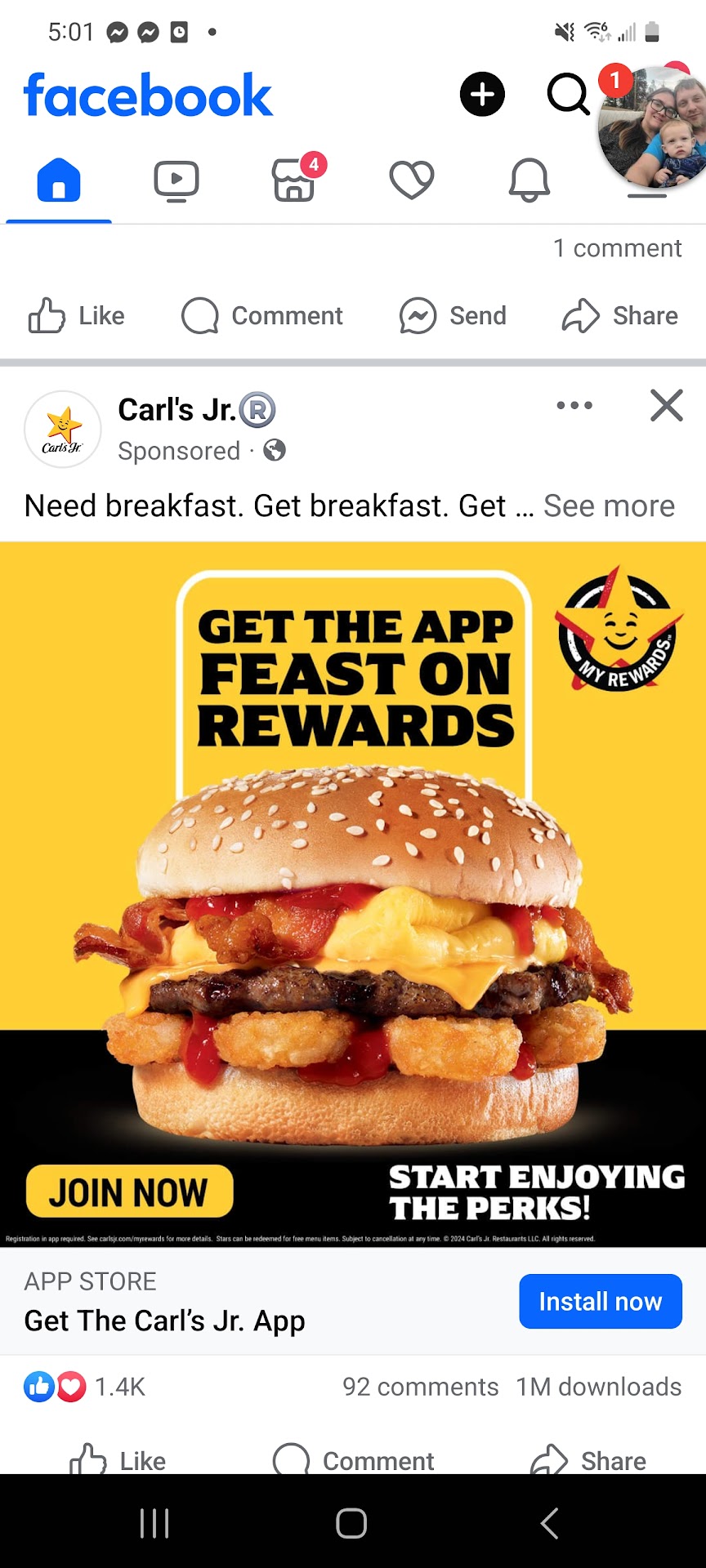Open recent apps from navigation bar
The height and width of the screenshot is (1568, 706).
click(x=154, y=1523)
